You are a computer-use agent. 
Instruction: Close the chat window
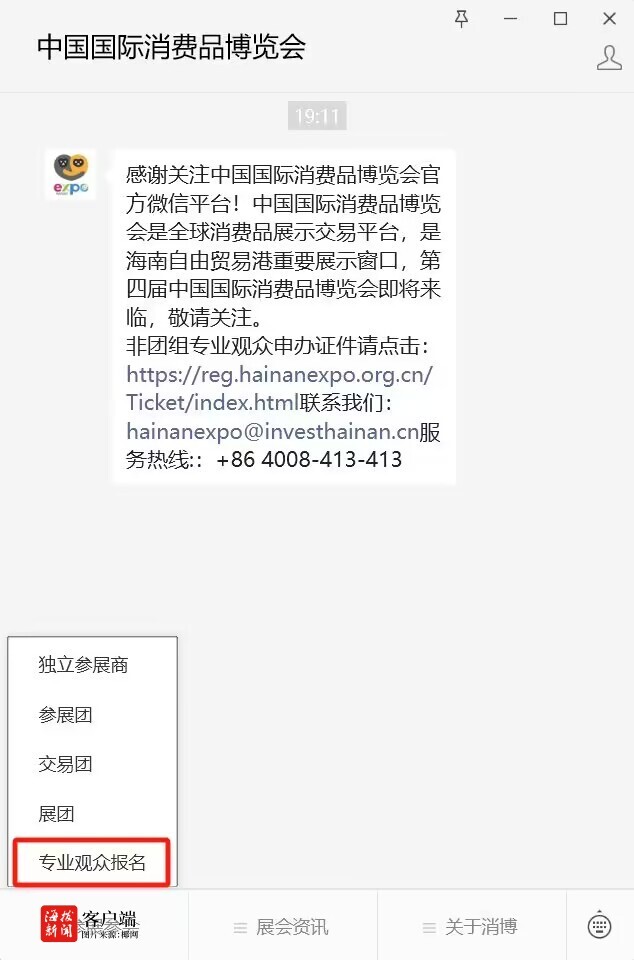click(x=610, y=19)
